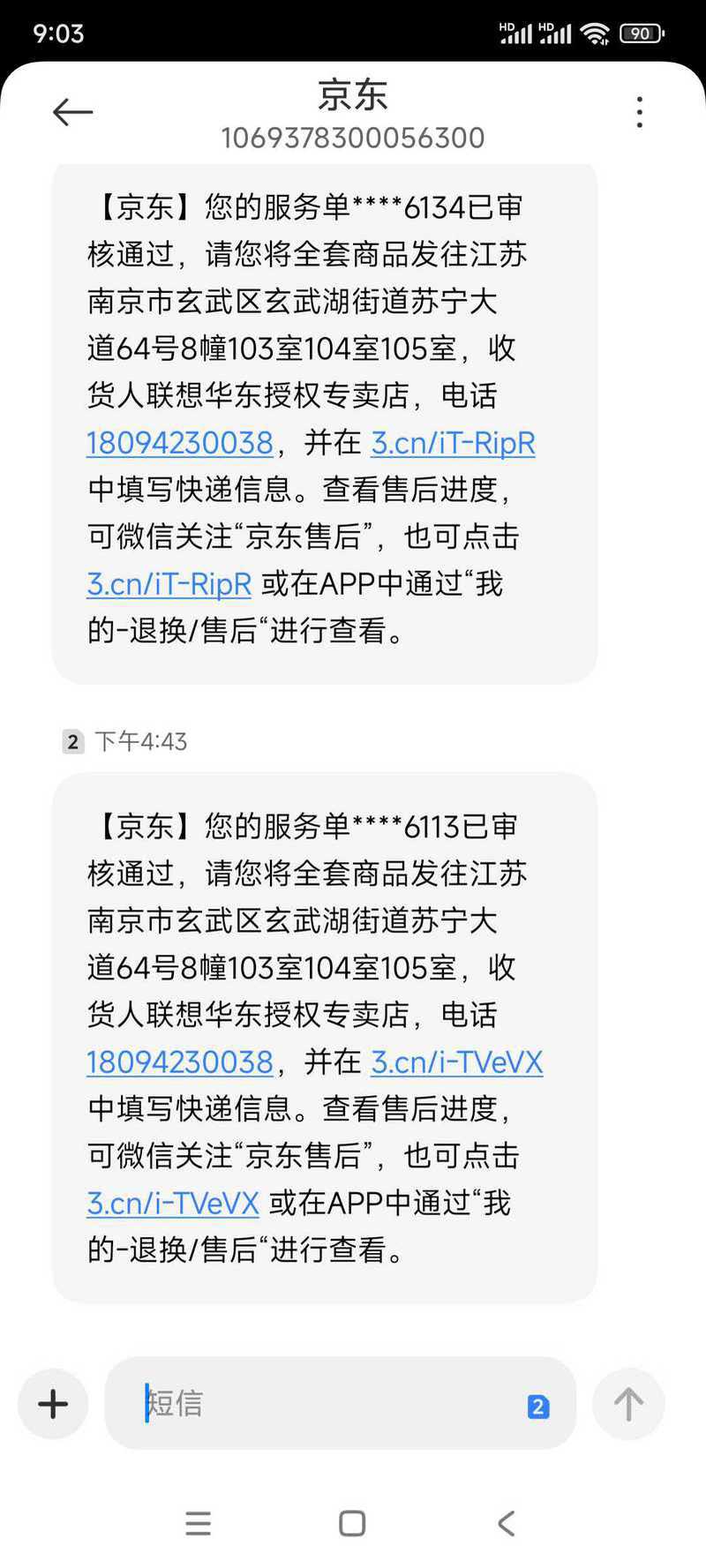Screen dimensions: 706x1568
Task: Open the overflow menu with three dots
Action: [x=640, y=112]
